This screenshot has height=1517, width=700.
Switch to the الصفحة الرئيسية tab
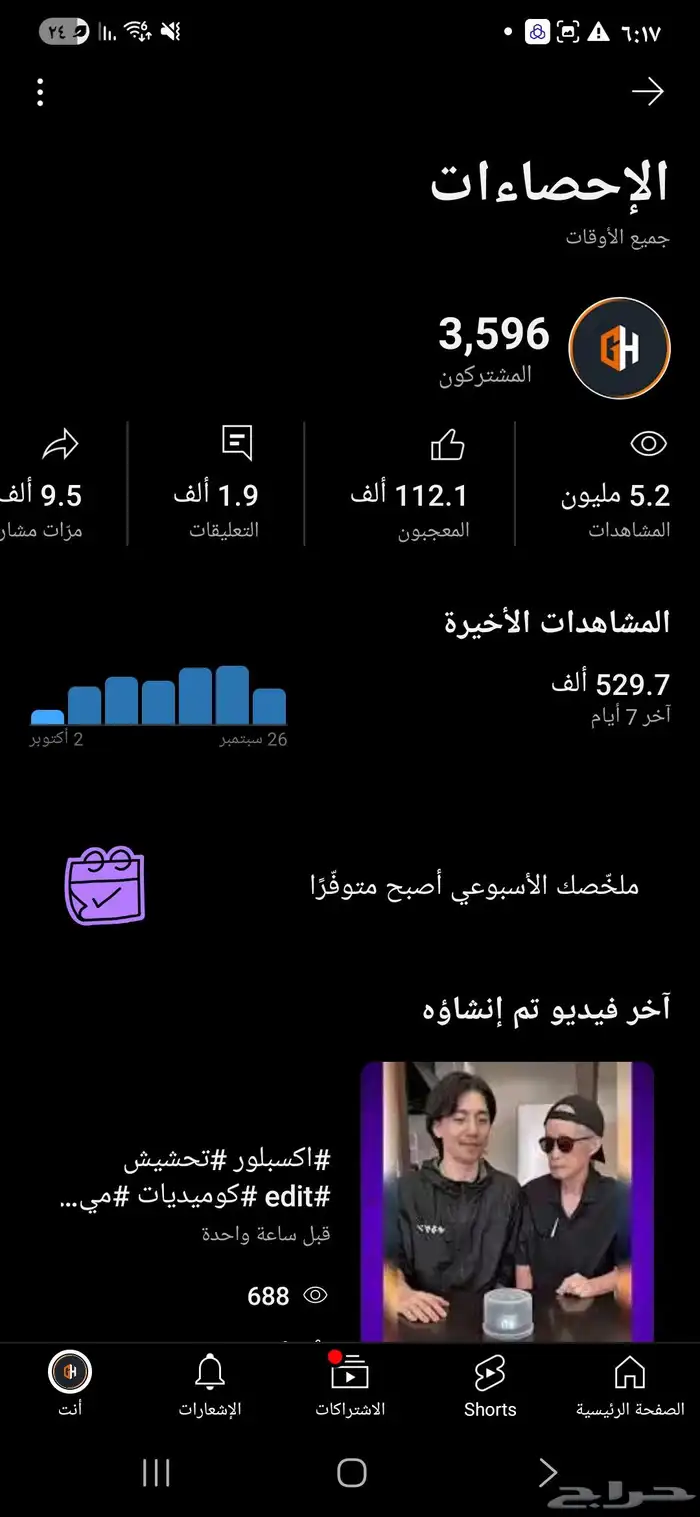click(630, 1386)
